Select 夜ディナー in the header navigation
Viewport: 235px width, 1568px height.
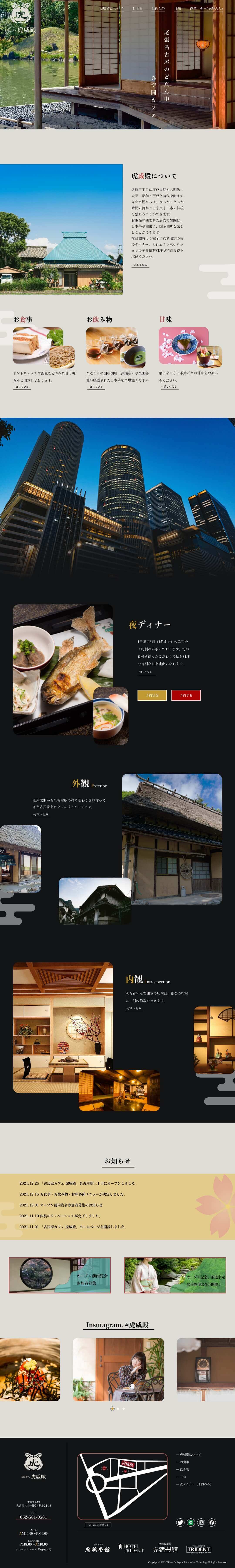click(x=206, y=8)
